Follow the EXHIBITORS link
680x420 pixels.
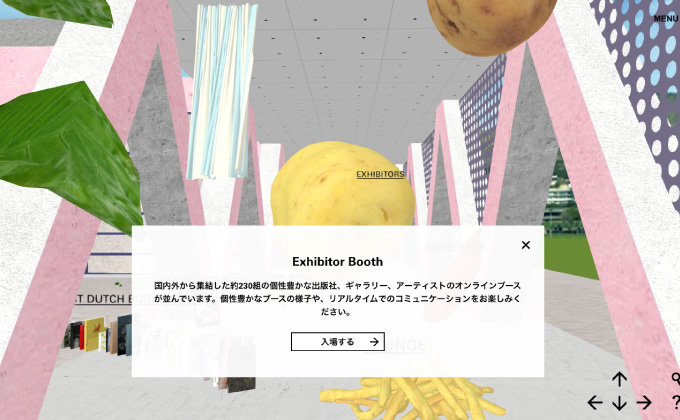[380, 174]
